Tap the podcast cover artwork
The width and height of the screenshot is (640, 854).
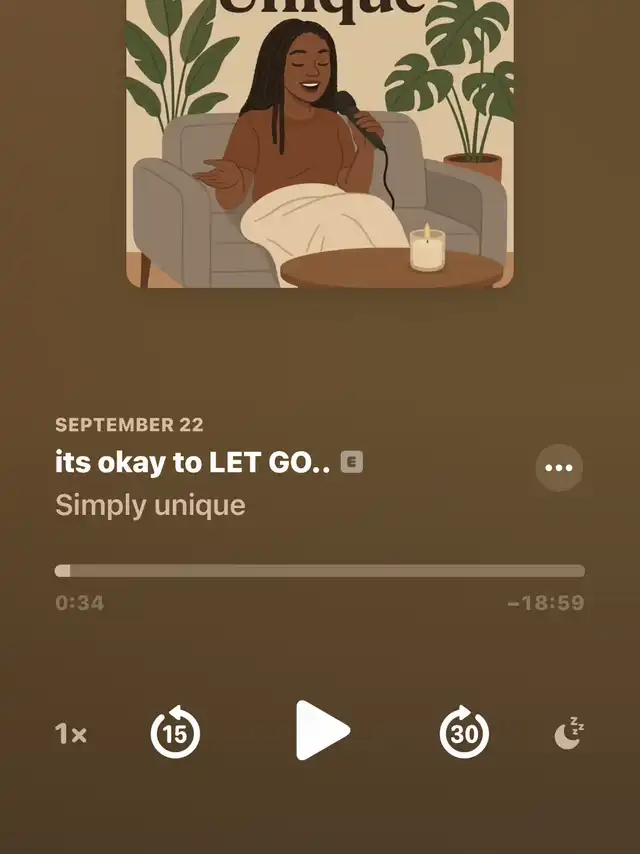(320, 140)
